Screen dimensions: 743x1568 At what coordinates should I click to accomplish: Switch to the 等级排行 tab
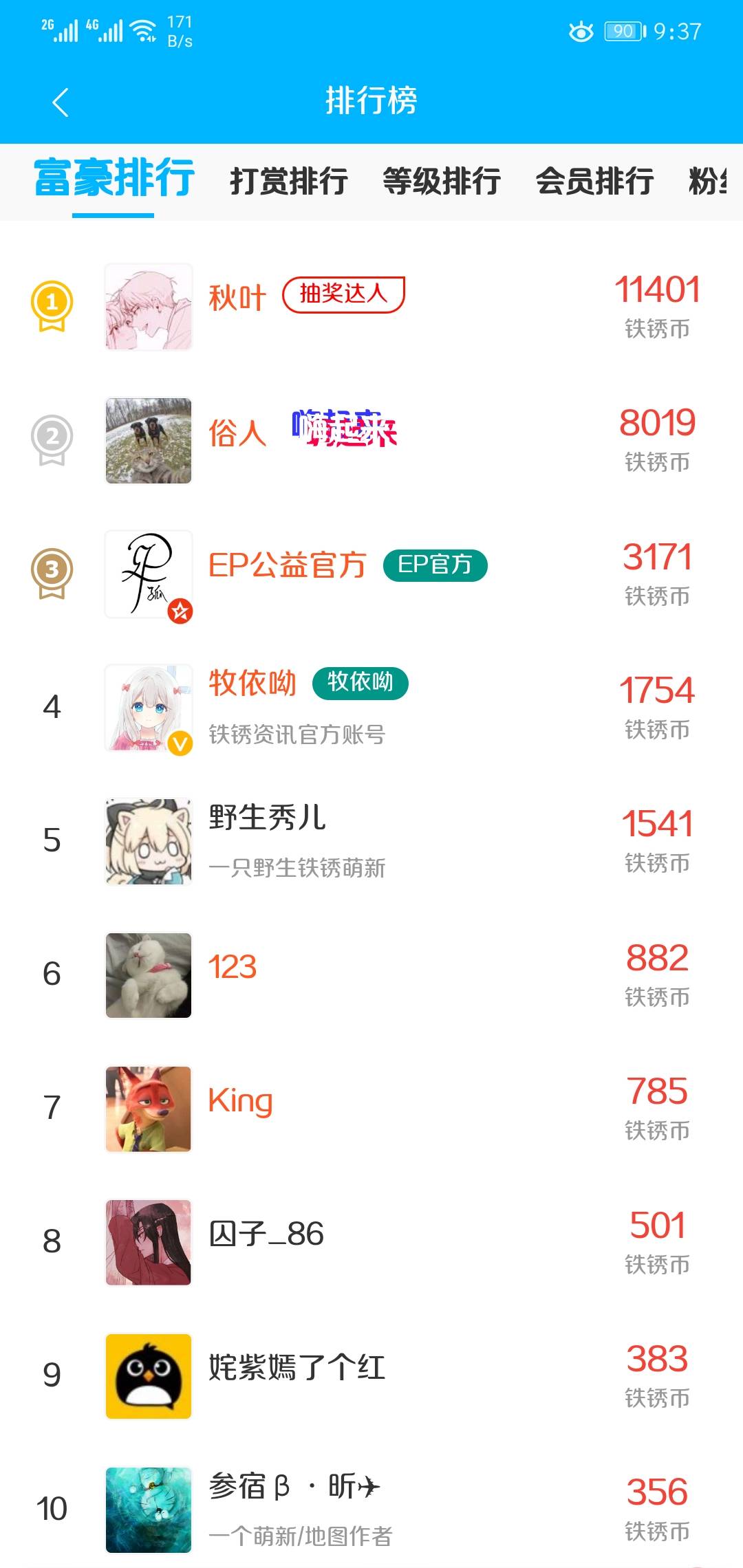pyautogui.click(x=442, y=181)
